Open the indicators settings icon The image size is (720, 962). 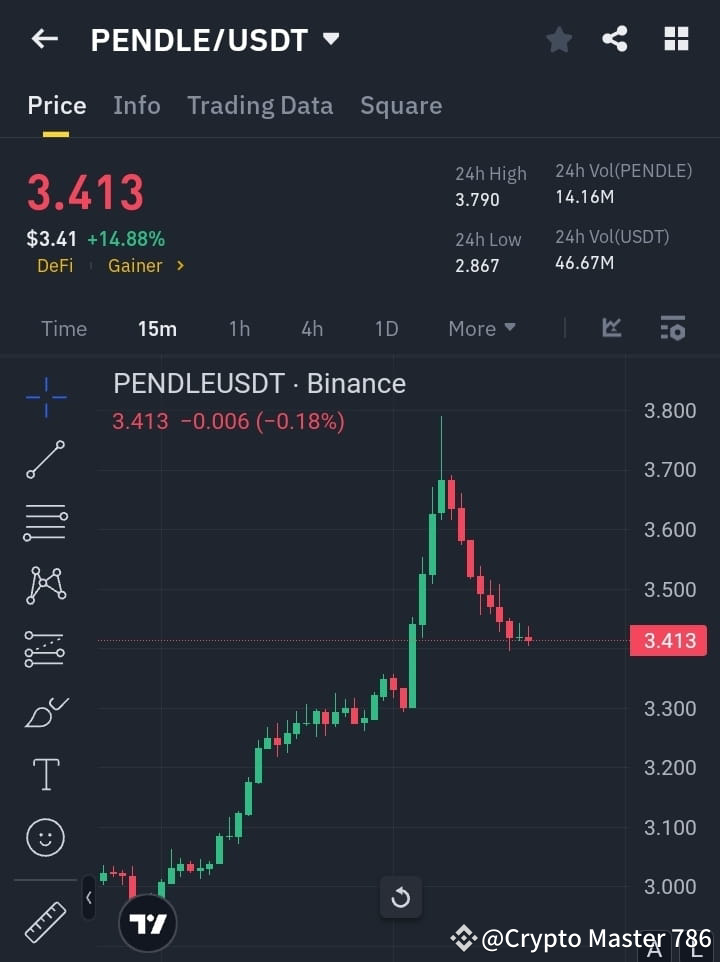point(672,328)
